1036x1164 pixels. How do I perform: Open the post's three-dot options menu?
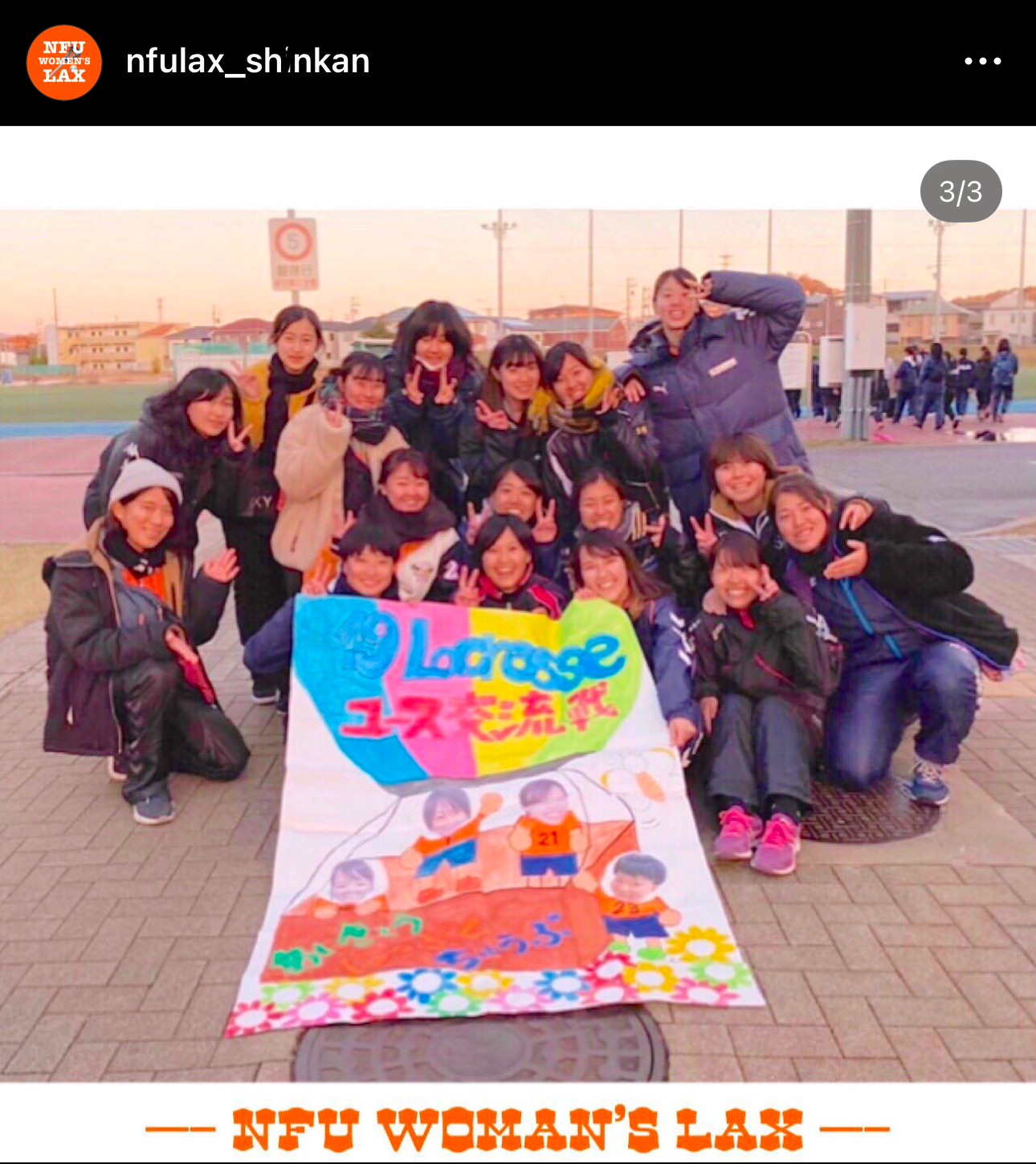click(x=982, y=61)
